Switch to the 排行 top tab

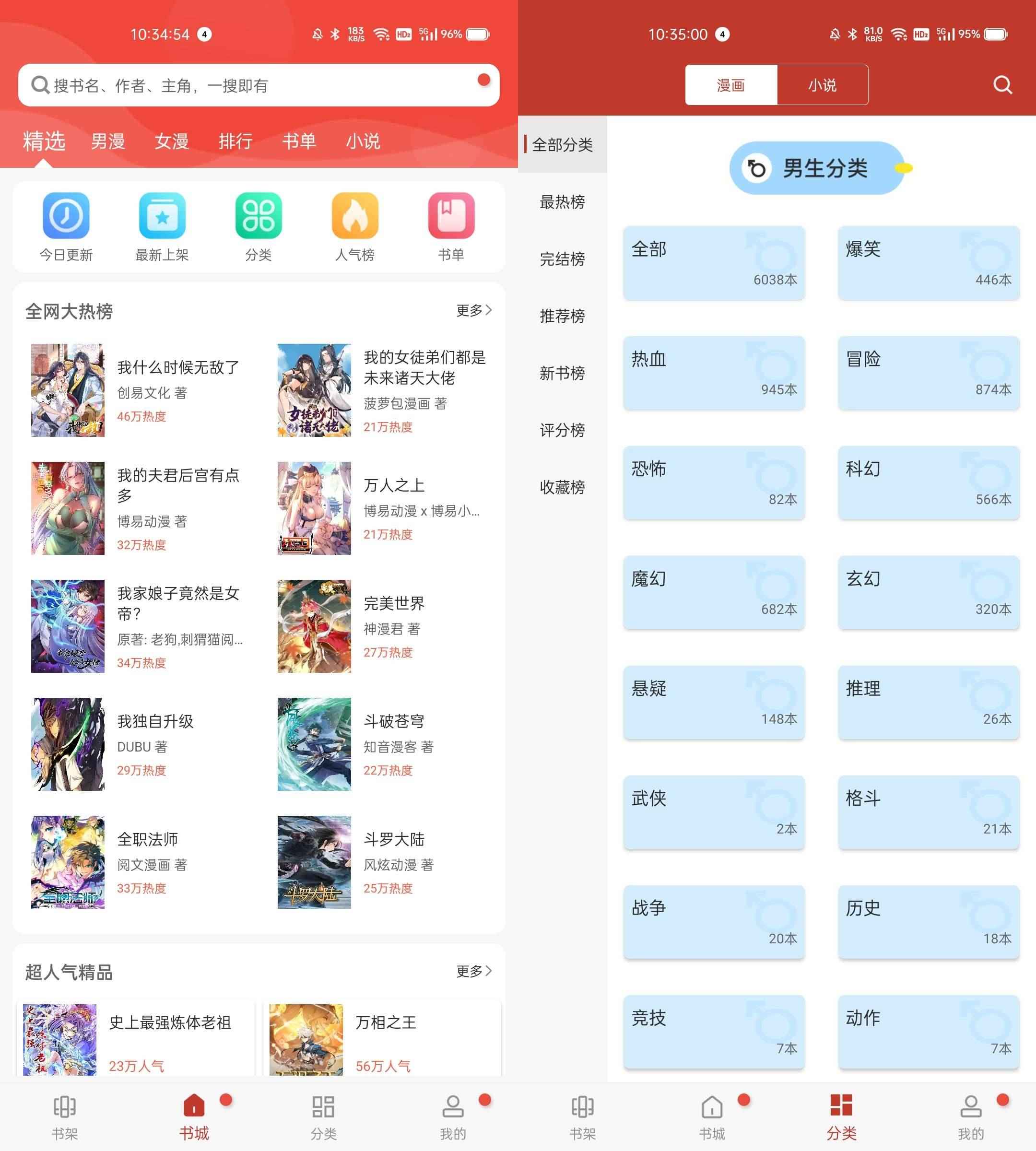pos(235,141)
